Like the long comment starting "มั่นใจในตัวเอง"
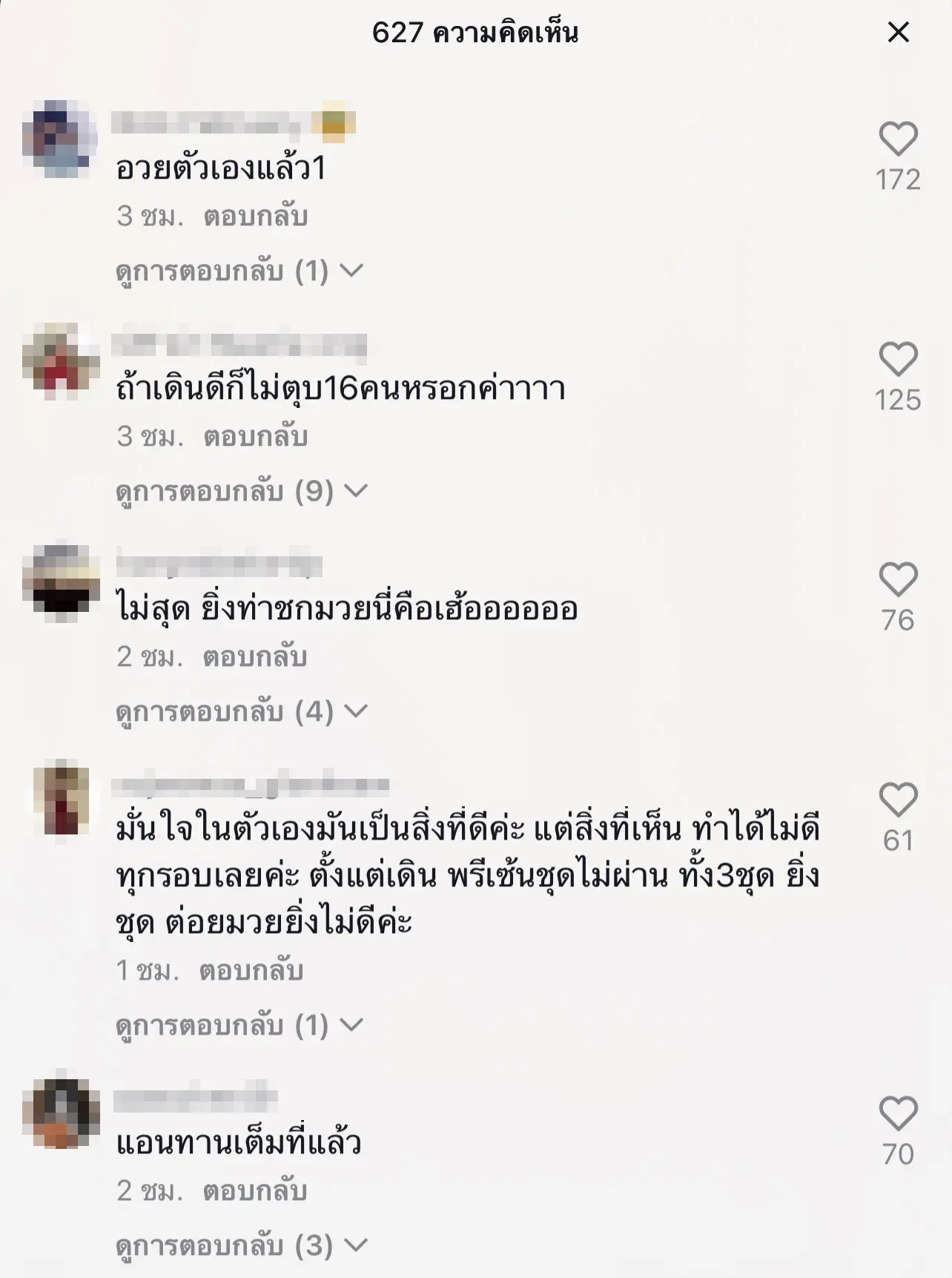The height and width of the screenshot is (1278, 952). pos(898,800)
